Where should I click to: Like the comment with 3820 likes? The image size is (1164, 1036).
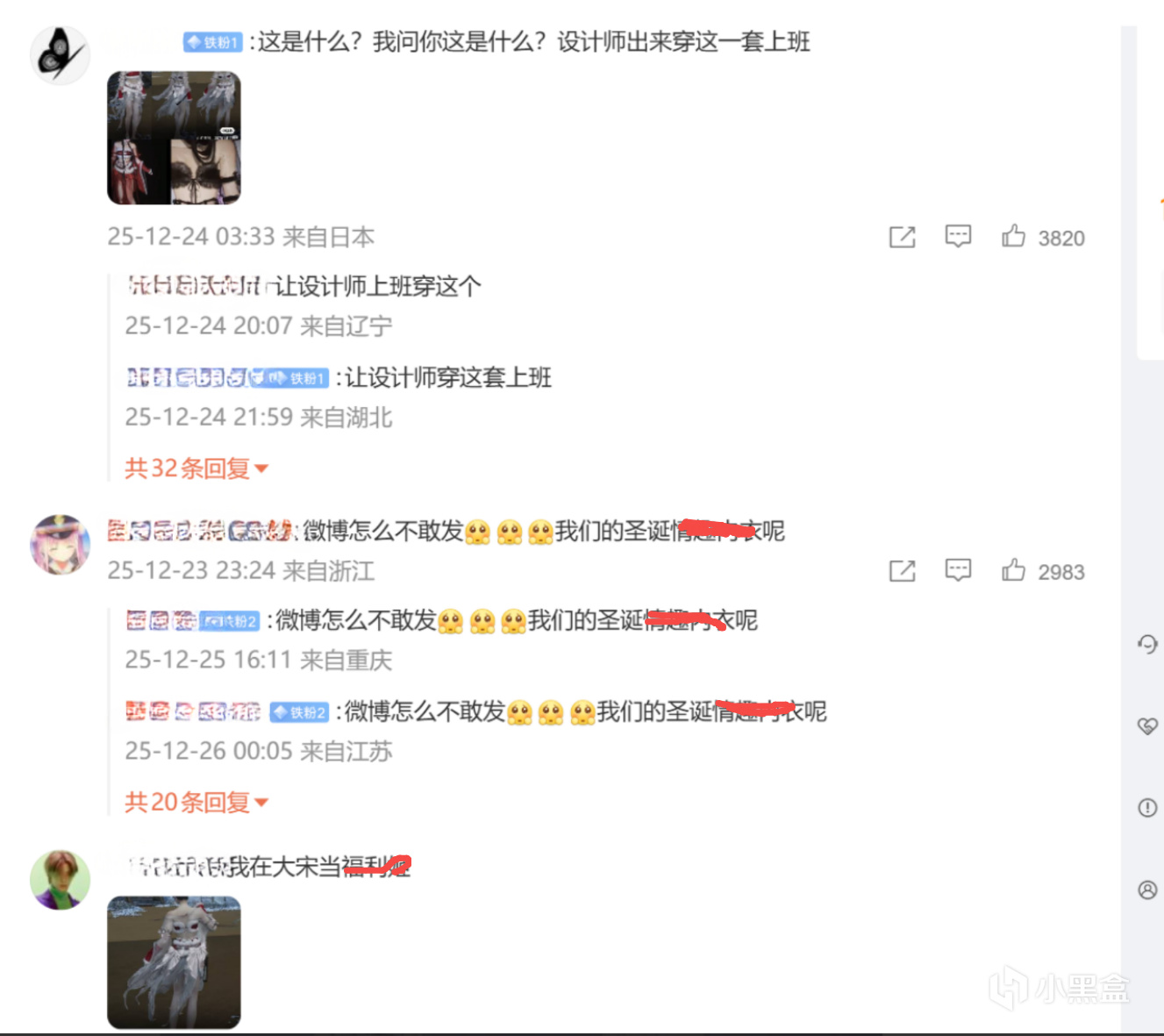pyautogui.click(x=1013, y=236)
